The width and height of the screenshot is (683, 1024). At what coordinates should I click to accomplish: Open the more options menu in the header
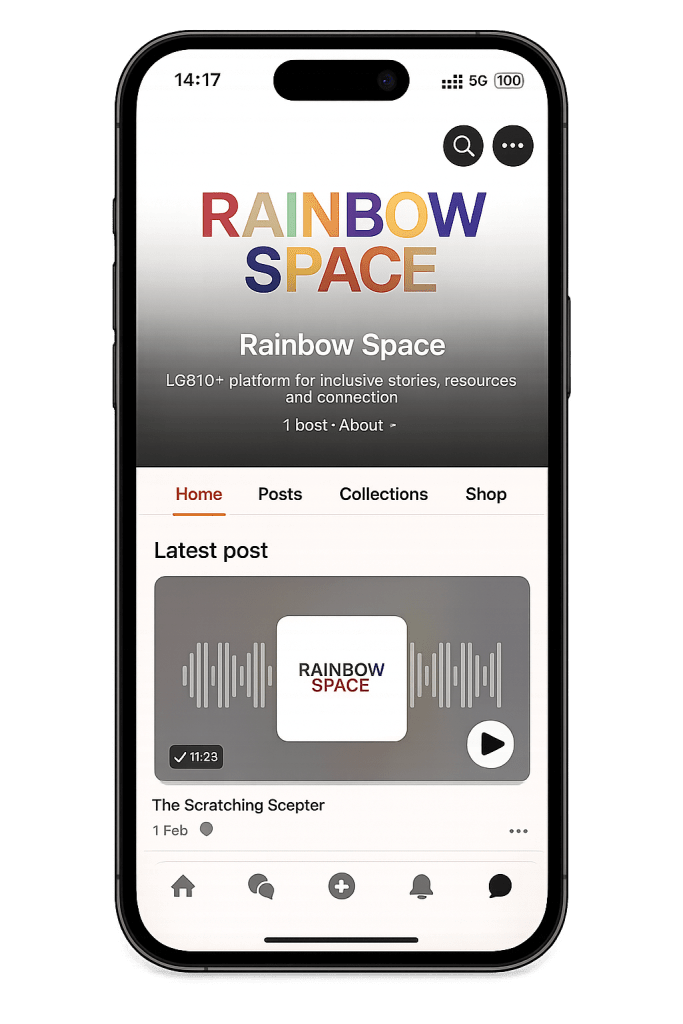[513, 146]
